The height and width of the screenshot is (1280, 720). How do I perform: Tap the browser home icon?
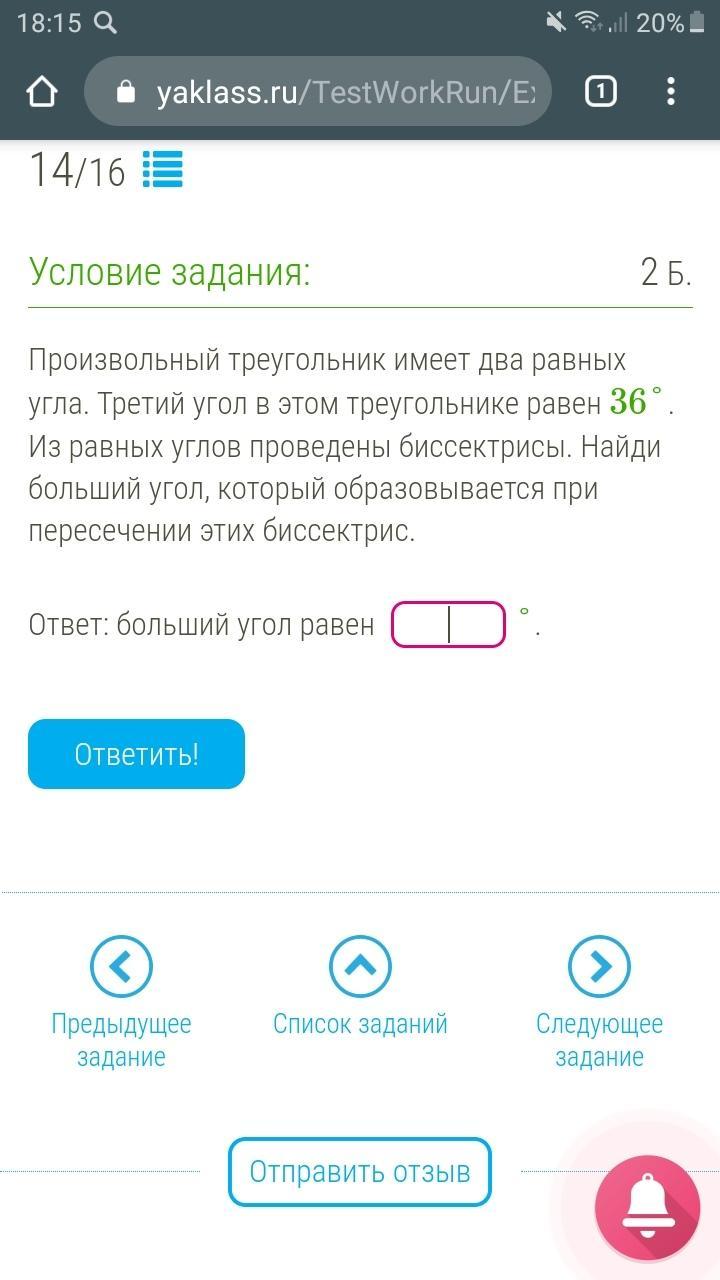[42, 92]
